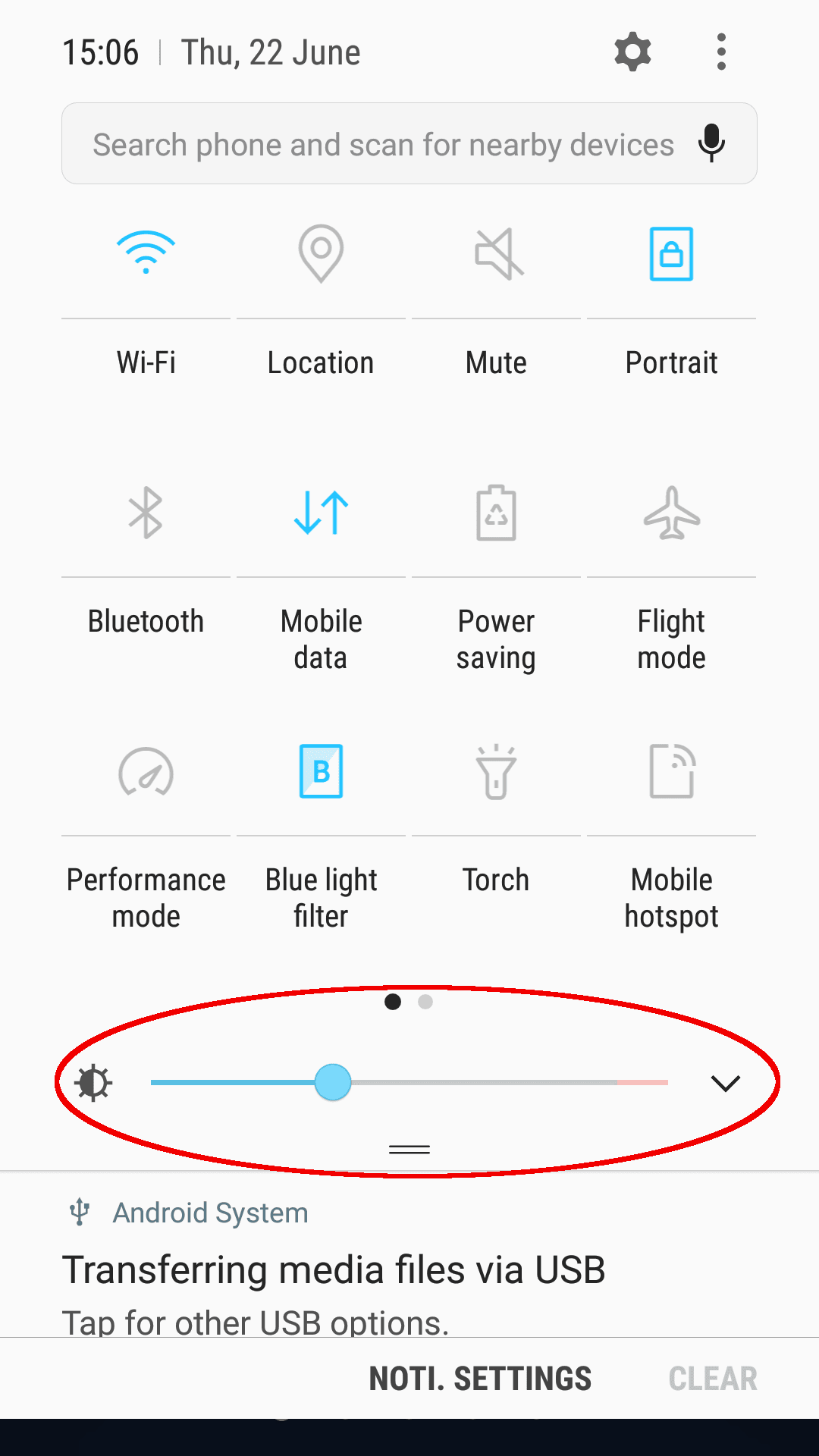Open NOTI. SETTINGS
The image size is (819, 1456).
pos(480,1379)
